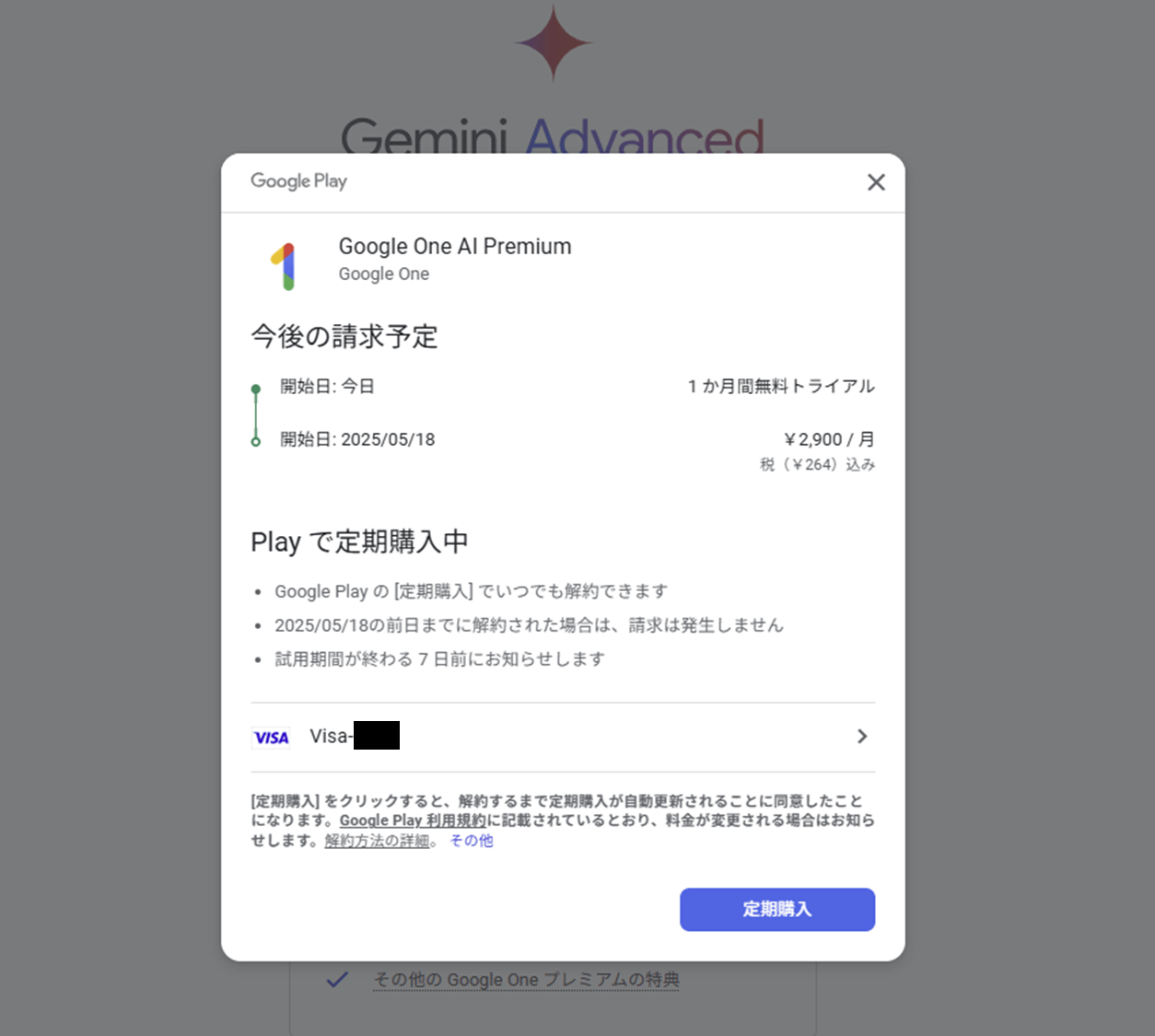
Task: Open the Visa payment method row
Action: [562, 737]
